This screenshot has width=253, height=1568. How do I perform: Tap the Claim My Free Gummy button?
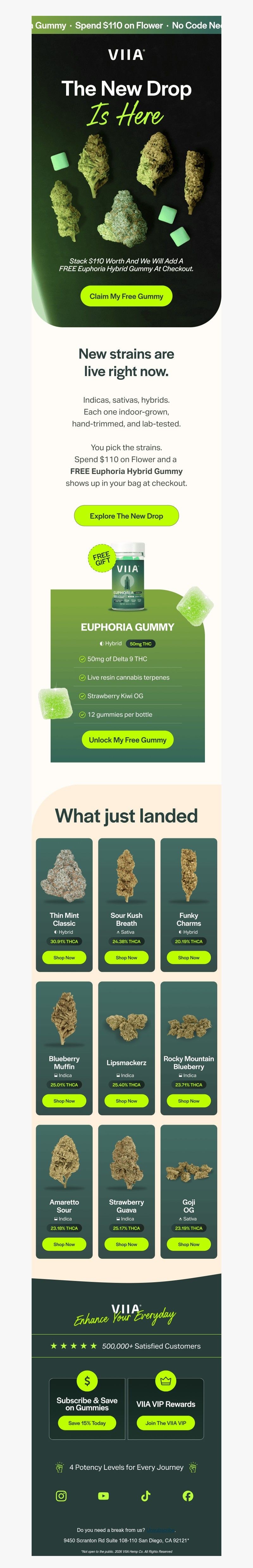click(126, 297)
